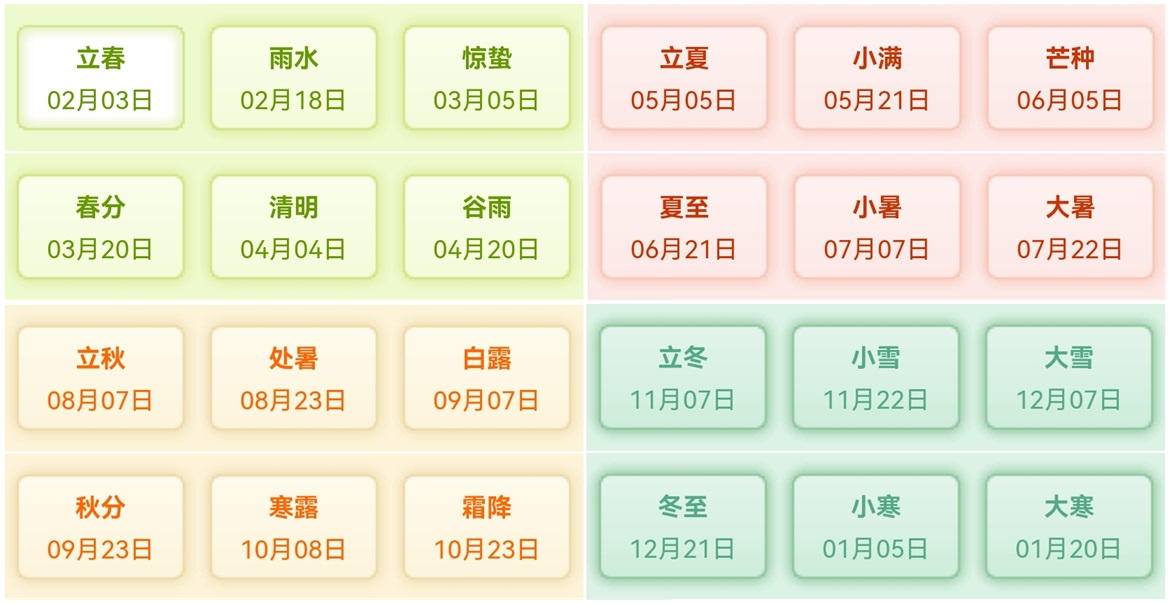Choose the 霜降 card
Screen dimensions: 1172x604
click(x=486, y=527)
